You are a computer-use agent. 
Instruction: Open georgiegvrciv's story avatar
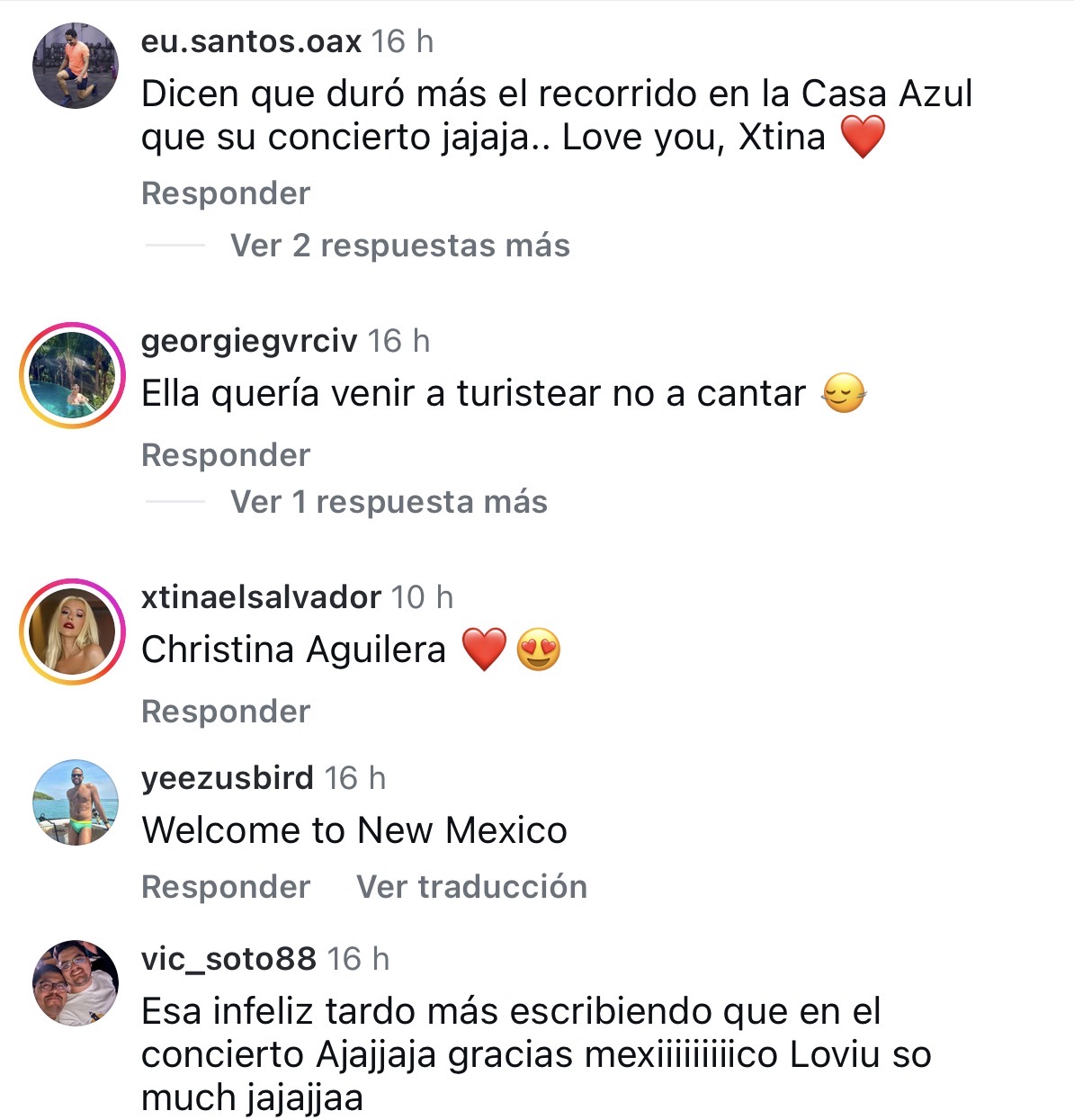[73, 374]
